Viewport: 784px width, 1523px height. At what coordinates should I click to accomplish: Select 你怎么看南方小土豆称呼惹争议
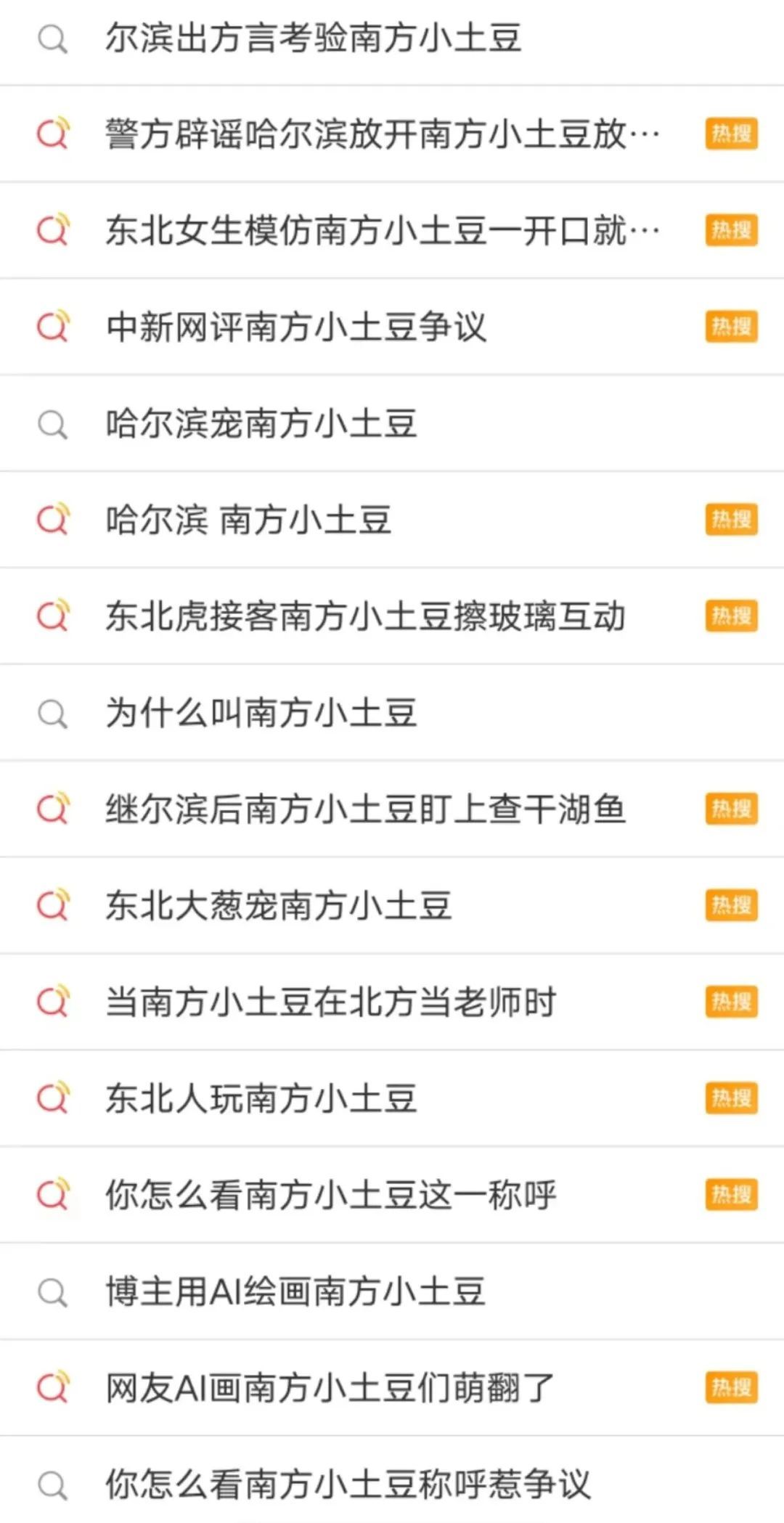pyautogui.click(x=348, y=1484)
